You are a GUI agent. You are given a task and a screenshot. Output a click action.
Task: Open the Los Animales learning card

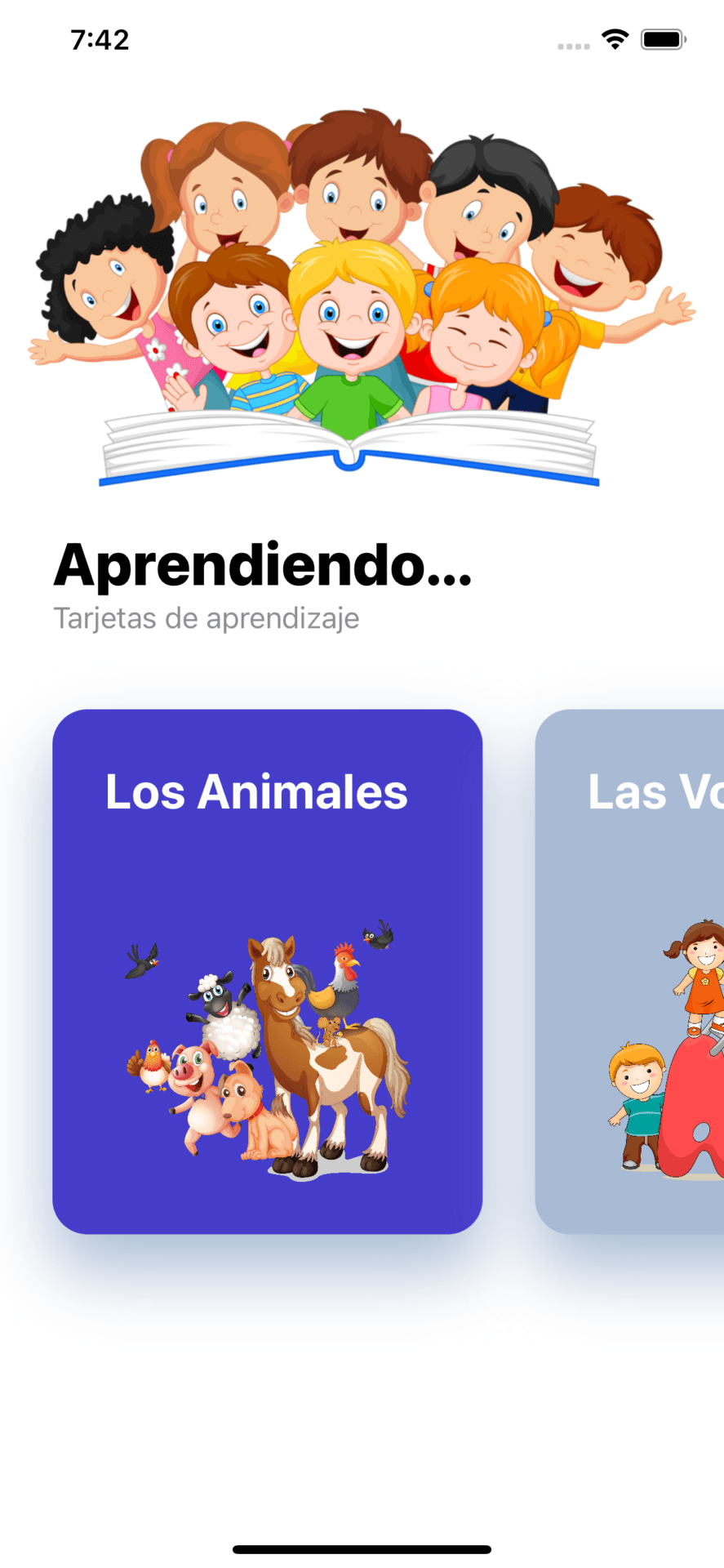pyautogui.click(x=267, y=971)
